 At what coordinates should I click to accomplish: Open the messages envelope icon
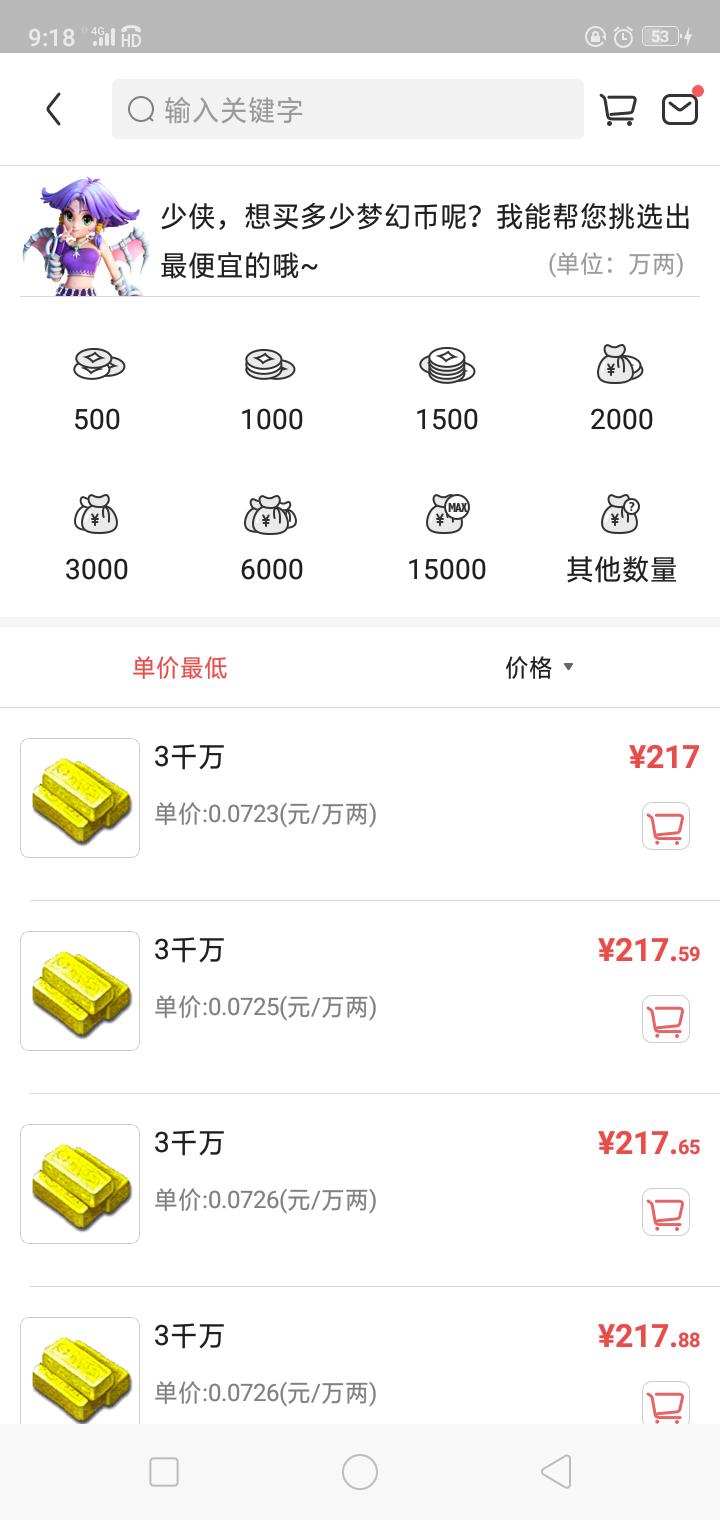point(680,108)
